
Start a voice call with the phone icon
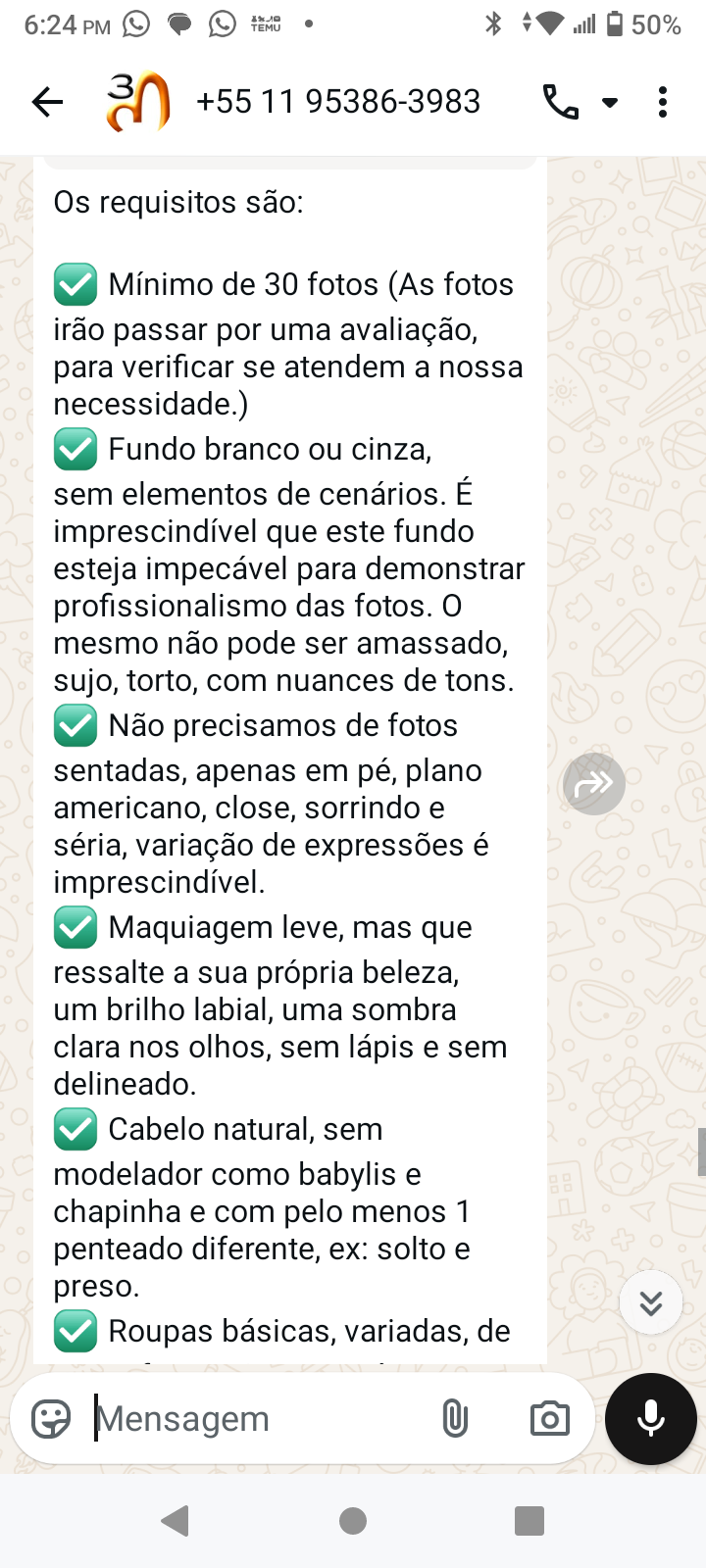tap(559, 101)
